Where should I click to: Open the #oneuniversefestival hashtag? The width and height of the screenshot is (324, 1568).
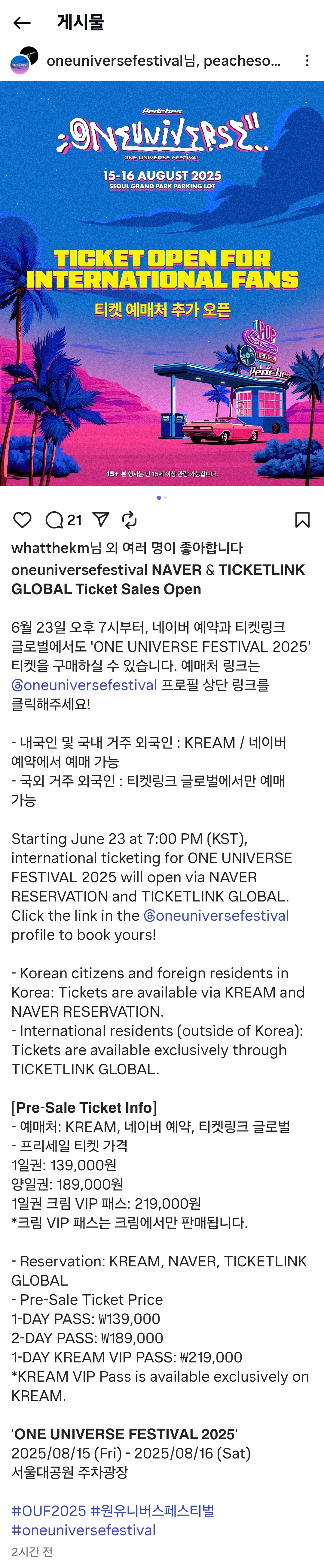pos(84,1530)
